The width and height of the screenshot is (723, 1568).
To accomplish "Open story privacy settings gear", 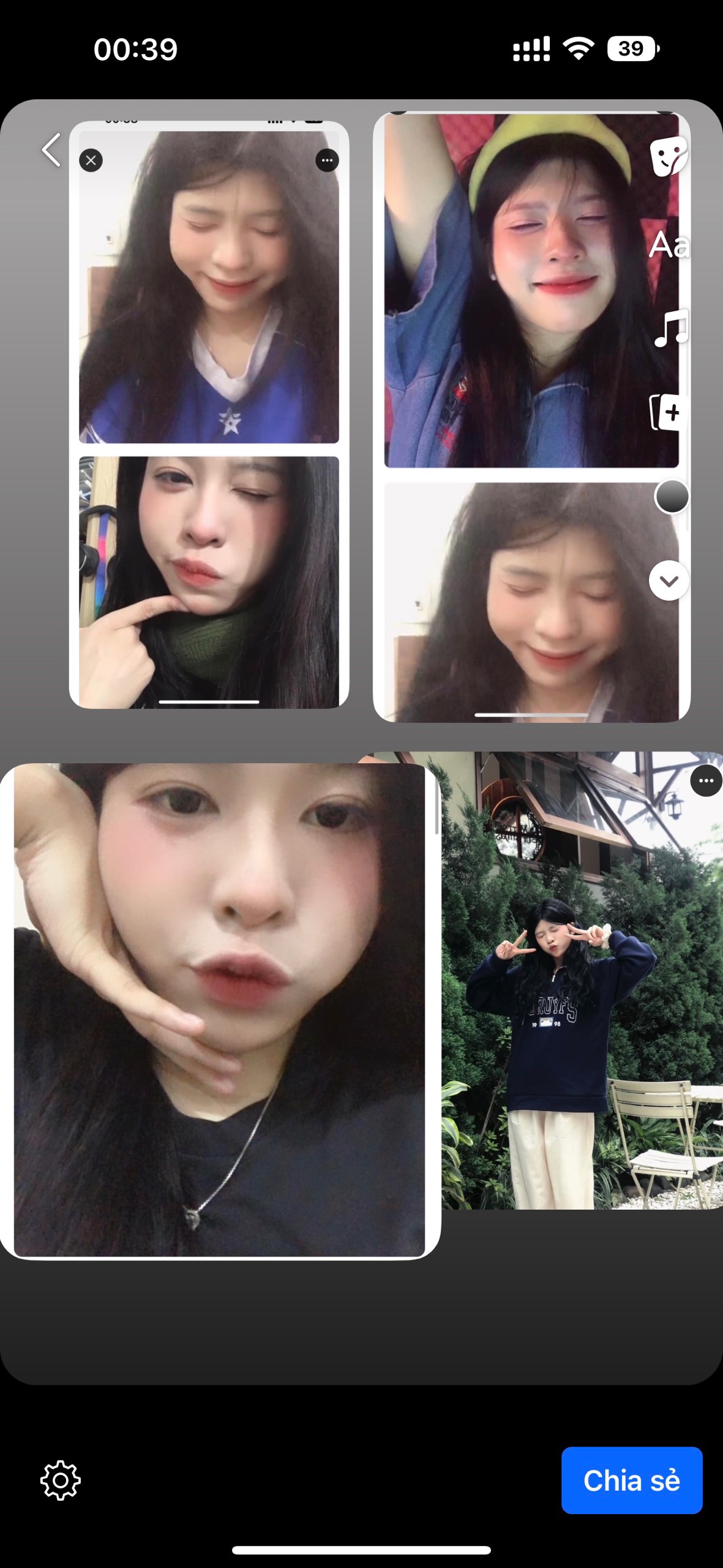I will (x=61, y=1480).
